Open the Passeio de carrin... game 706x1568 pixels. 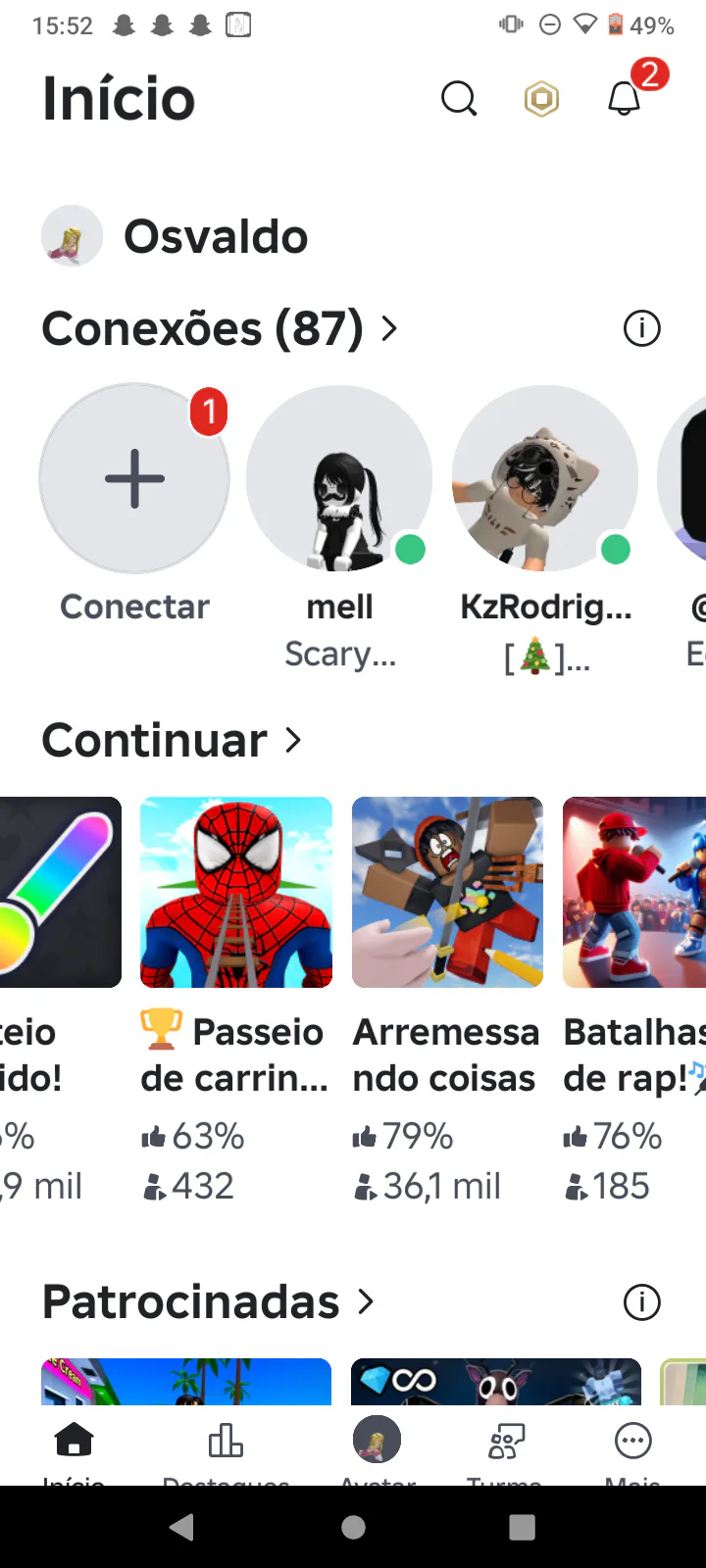236,893
